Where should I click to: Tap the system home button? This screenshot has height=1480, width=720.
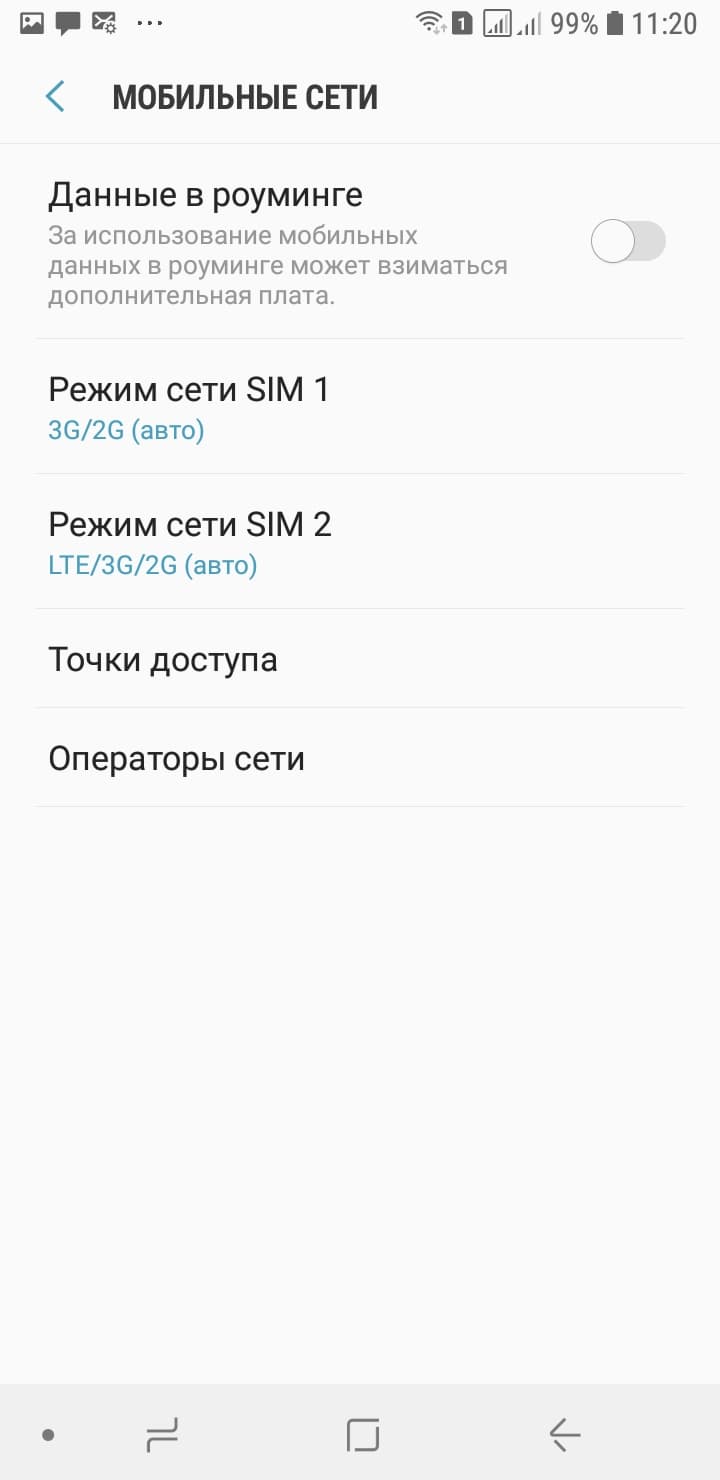pos(362,1435)
